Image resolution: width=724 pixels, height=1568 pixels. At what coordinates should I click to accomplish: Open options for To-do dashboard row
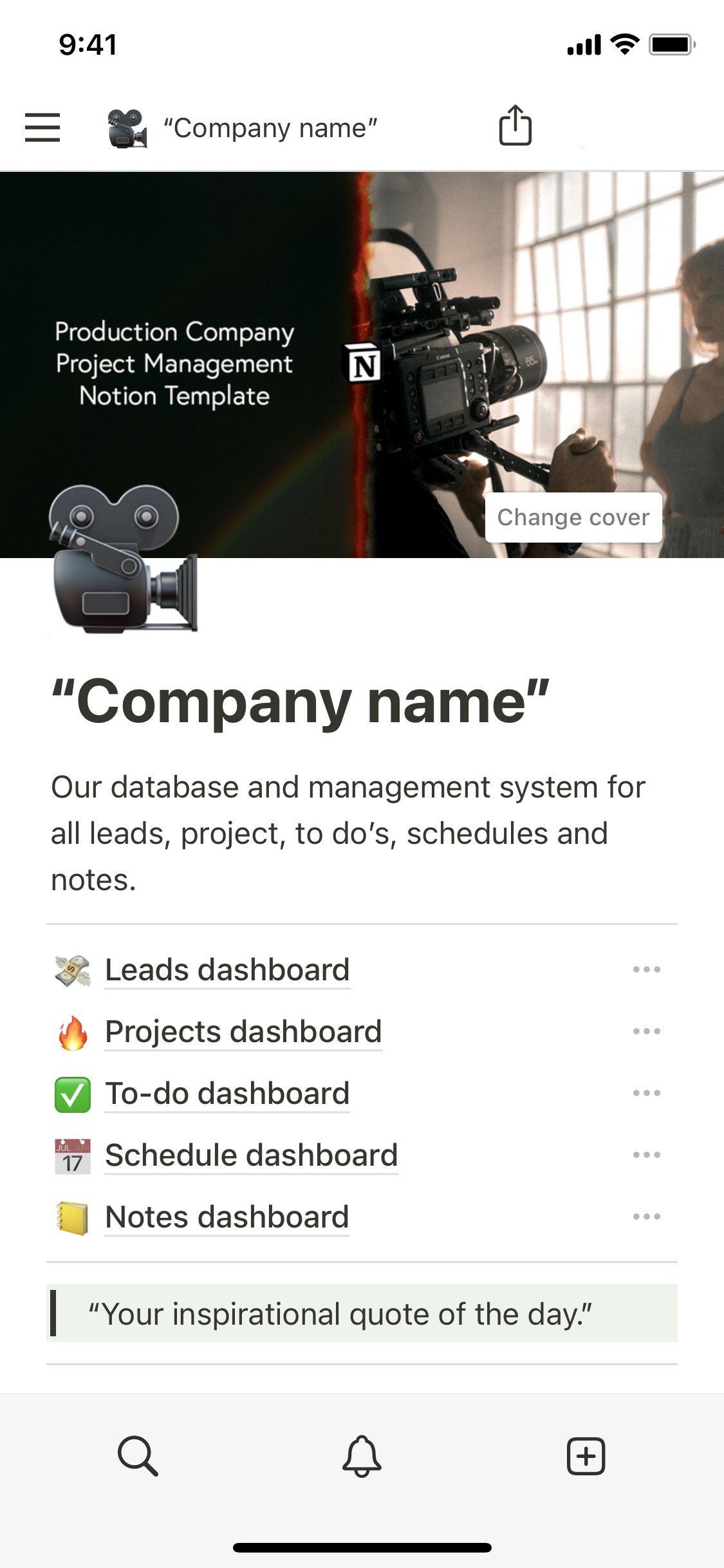coord(646,1093)
